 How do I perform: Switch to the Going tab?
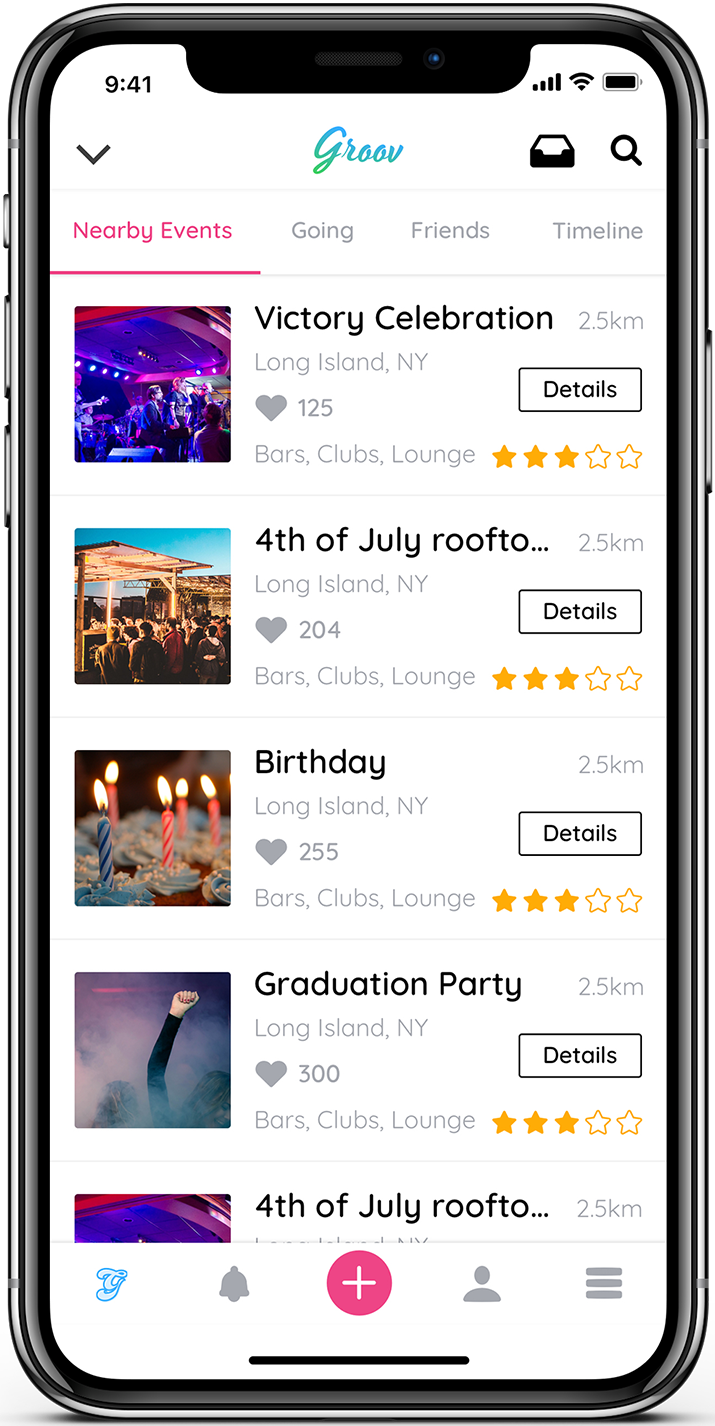pyautogui.click(x=322, y=231)
